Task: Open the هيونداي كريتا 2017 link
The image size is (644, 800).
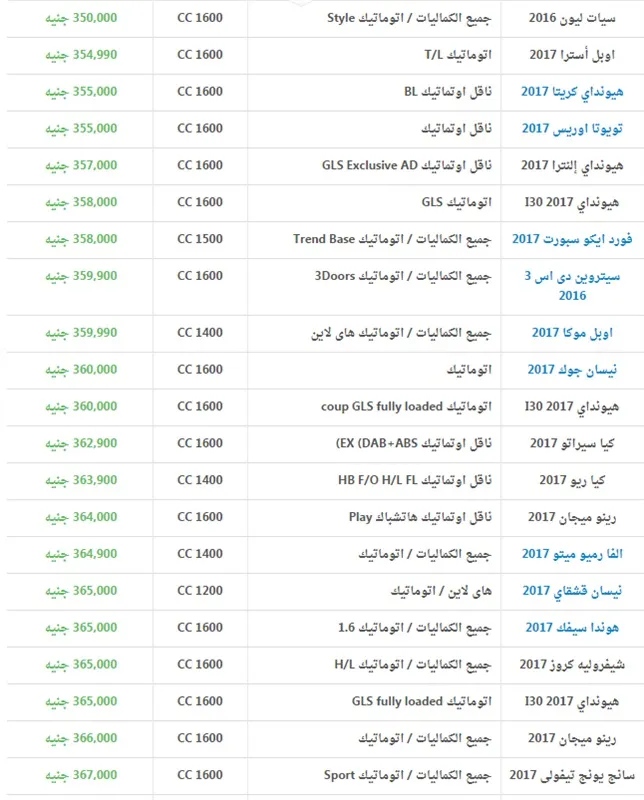Action: (570, 92)
